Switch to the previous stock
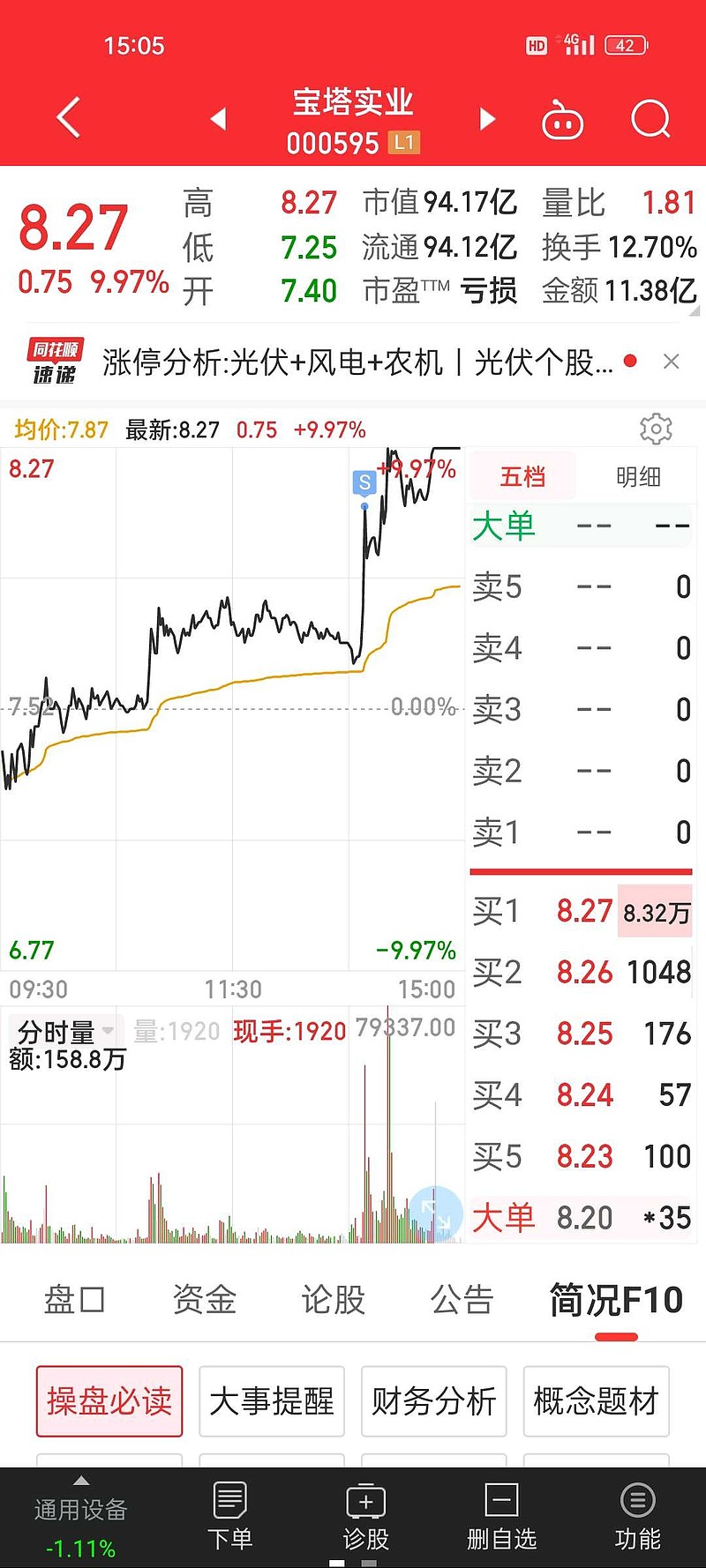Screen dimensions: 706x1568 tap(218, 119)
